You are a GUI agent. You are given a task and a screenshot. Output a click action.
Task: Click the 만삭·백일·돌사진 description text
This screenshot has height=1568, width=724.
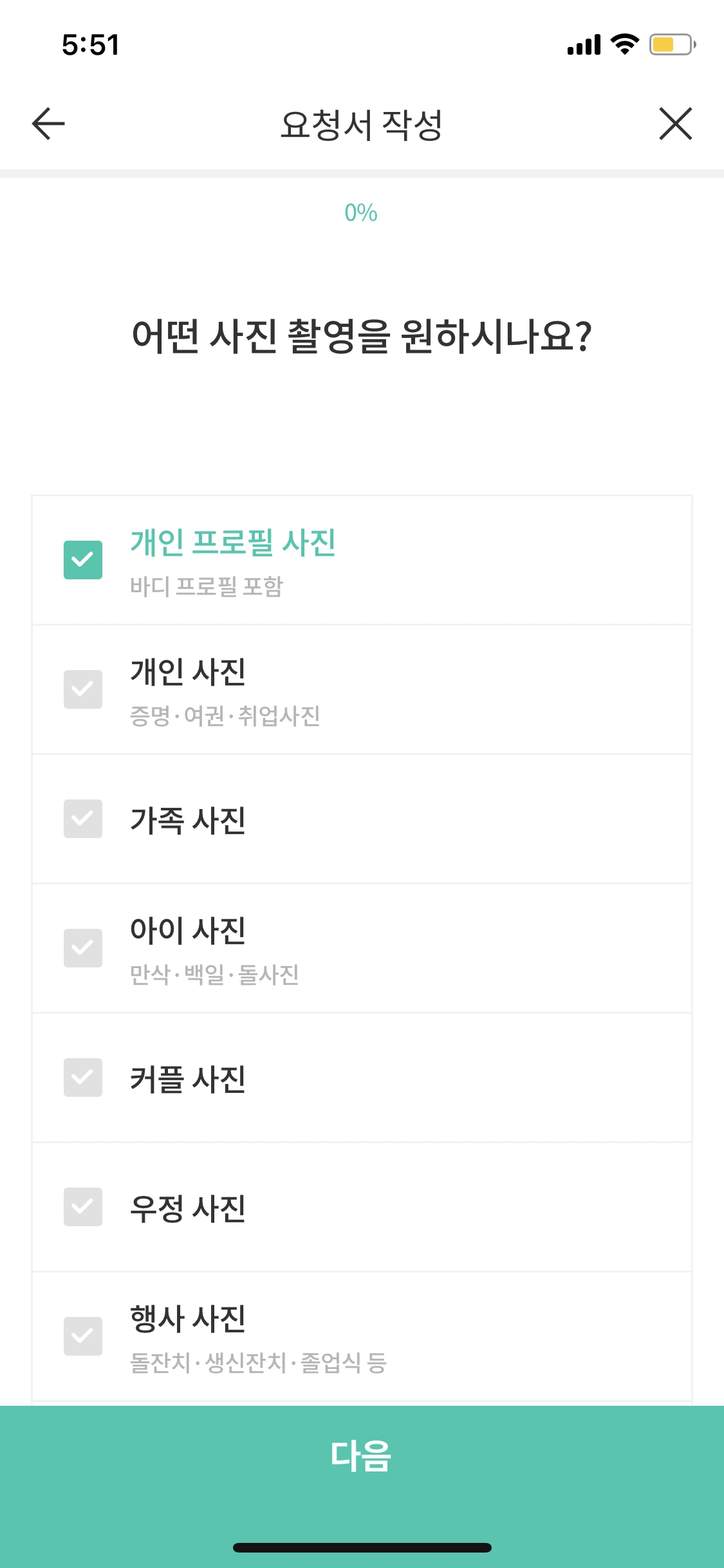[x=214, y=975]
